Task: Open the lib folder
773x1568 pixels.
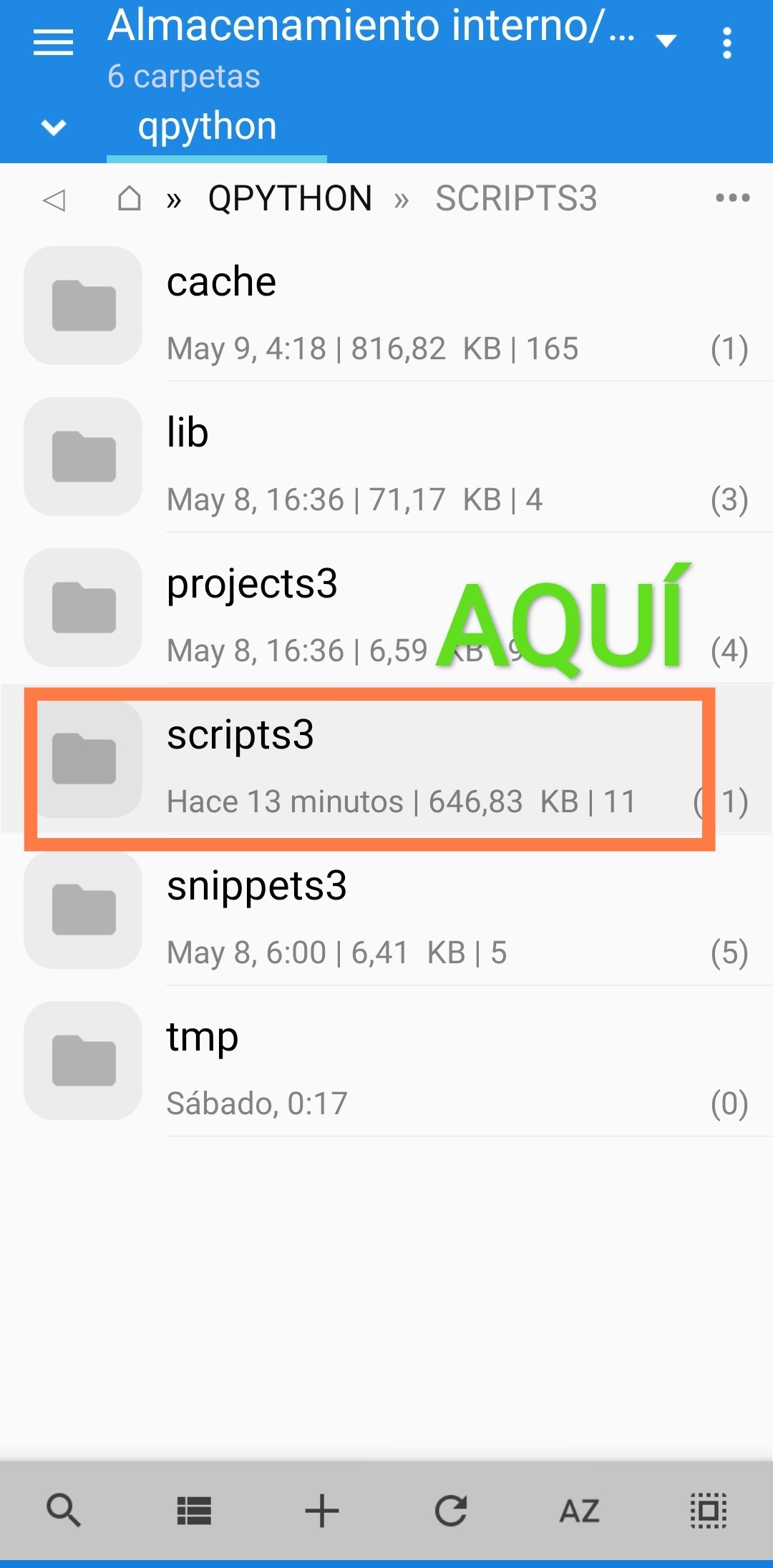Action: 386,457
